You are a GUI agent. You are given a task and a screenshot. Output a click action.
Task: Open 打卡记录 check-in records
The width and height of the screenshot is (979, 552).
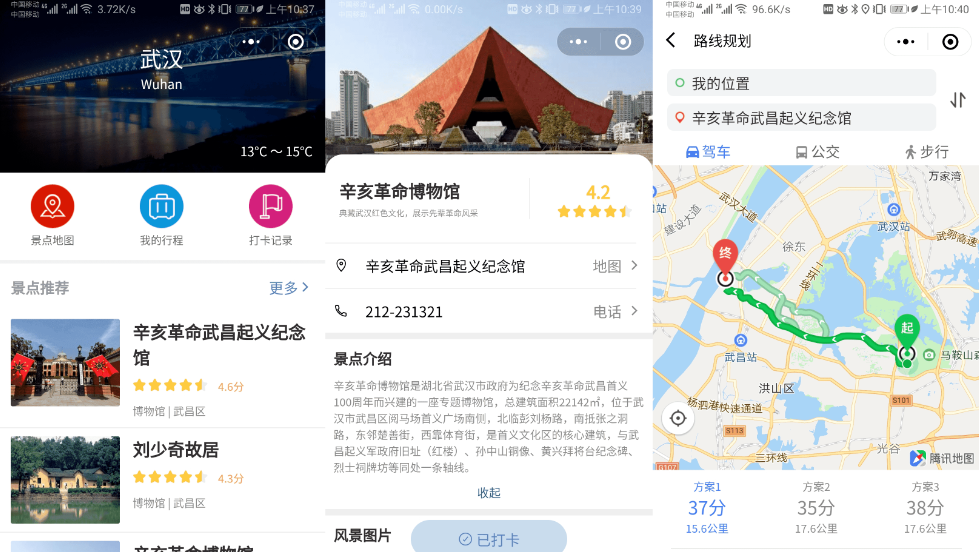[270, 215]
